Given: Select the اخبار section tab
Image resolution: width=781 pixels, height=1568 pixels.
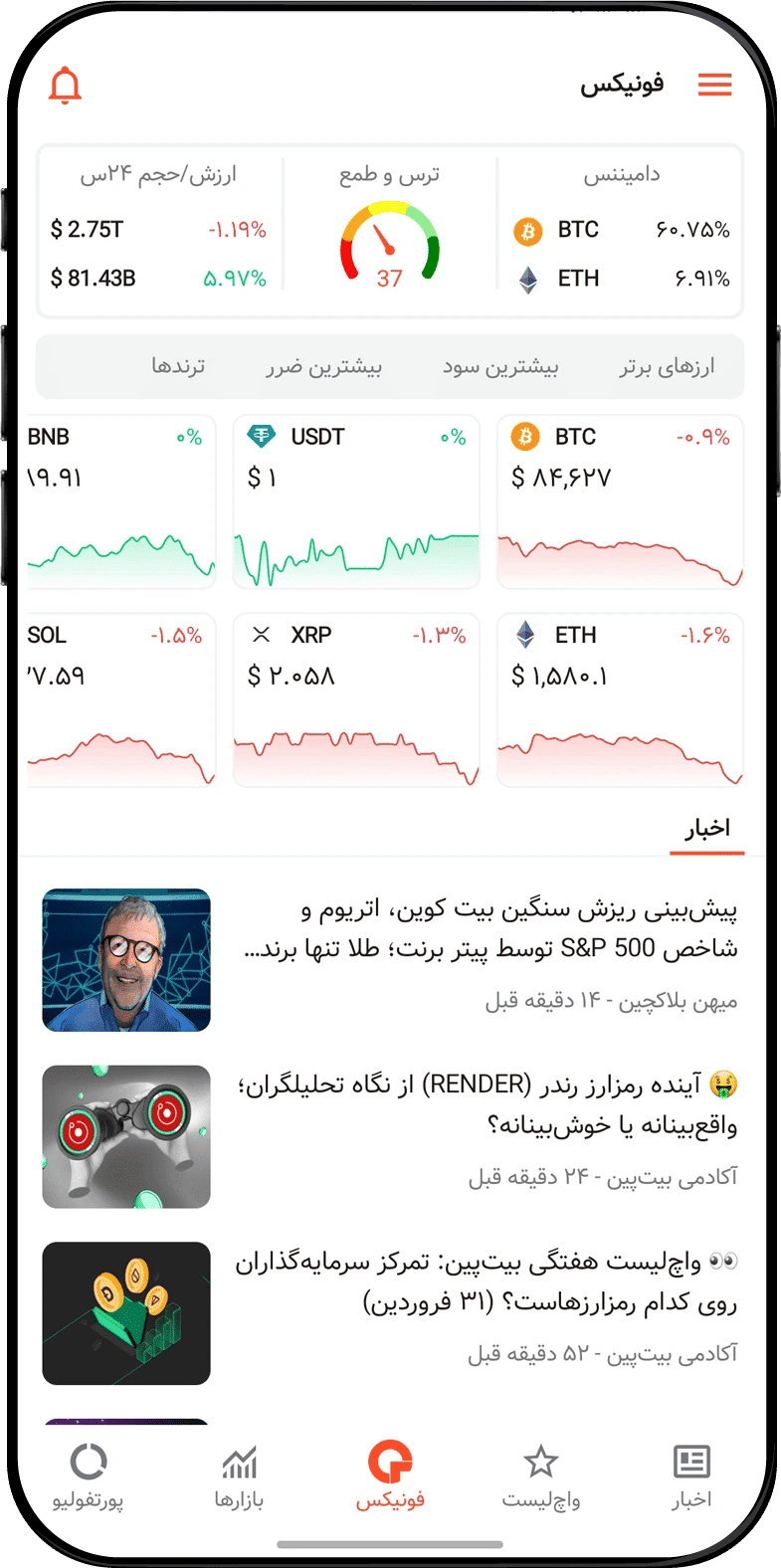Looking at the screenshot, I should pyautogui.click(x=706, y=829).
